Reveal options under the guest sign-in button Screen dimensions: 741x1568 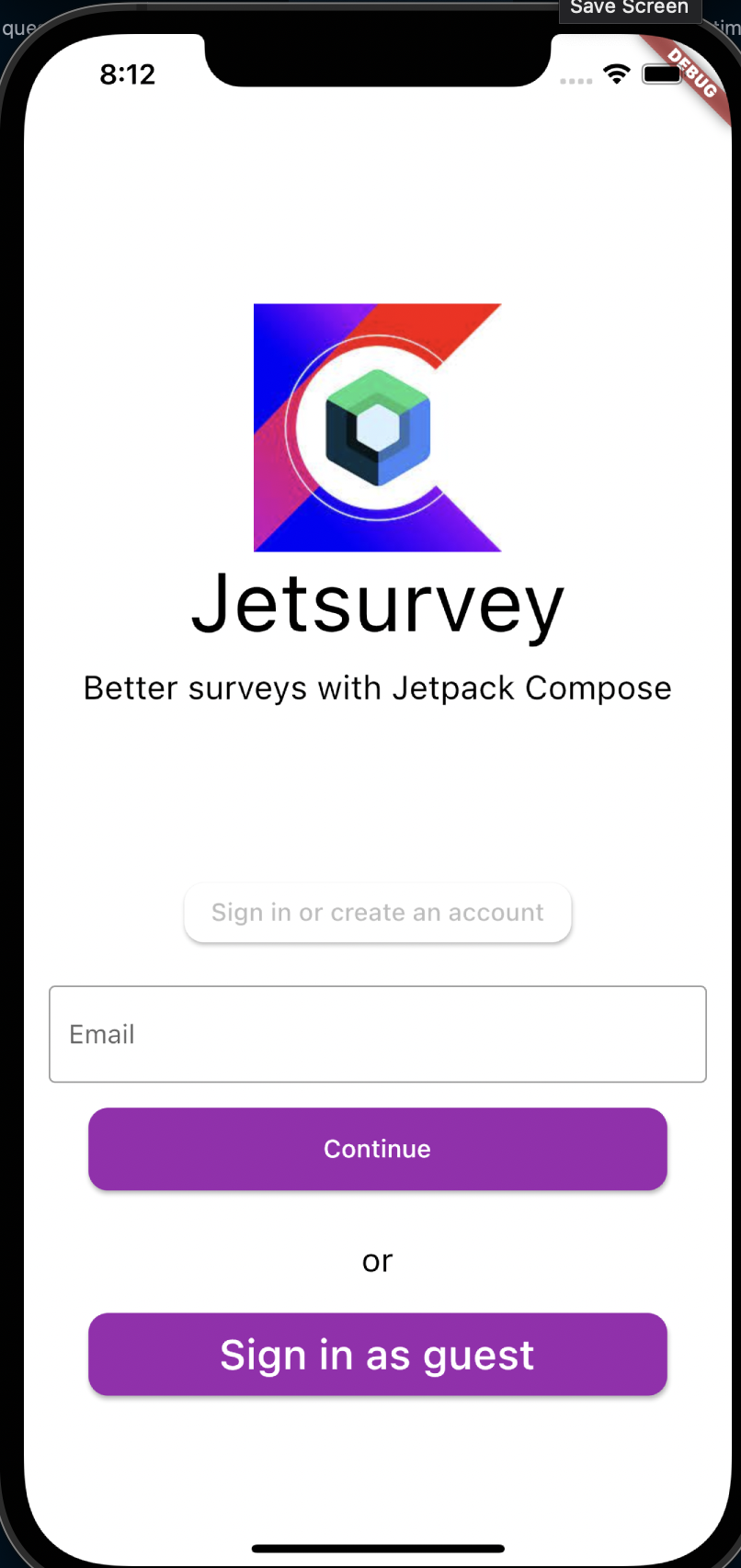click(x=377, y=1353)
